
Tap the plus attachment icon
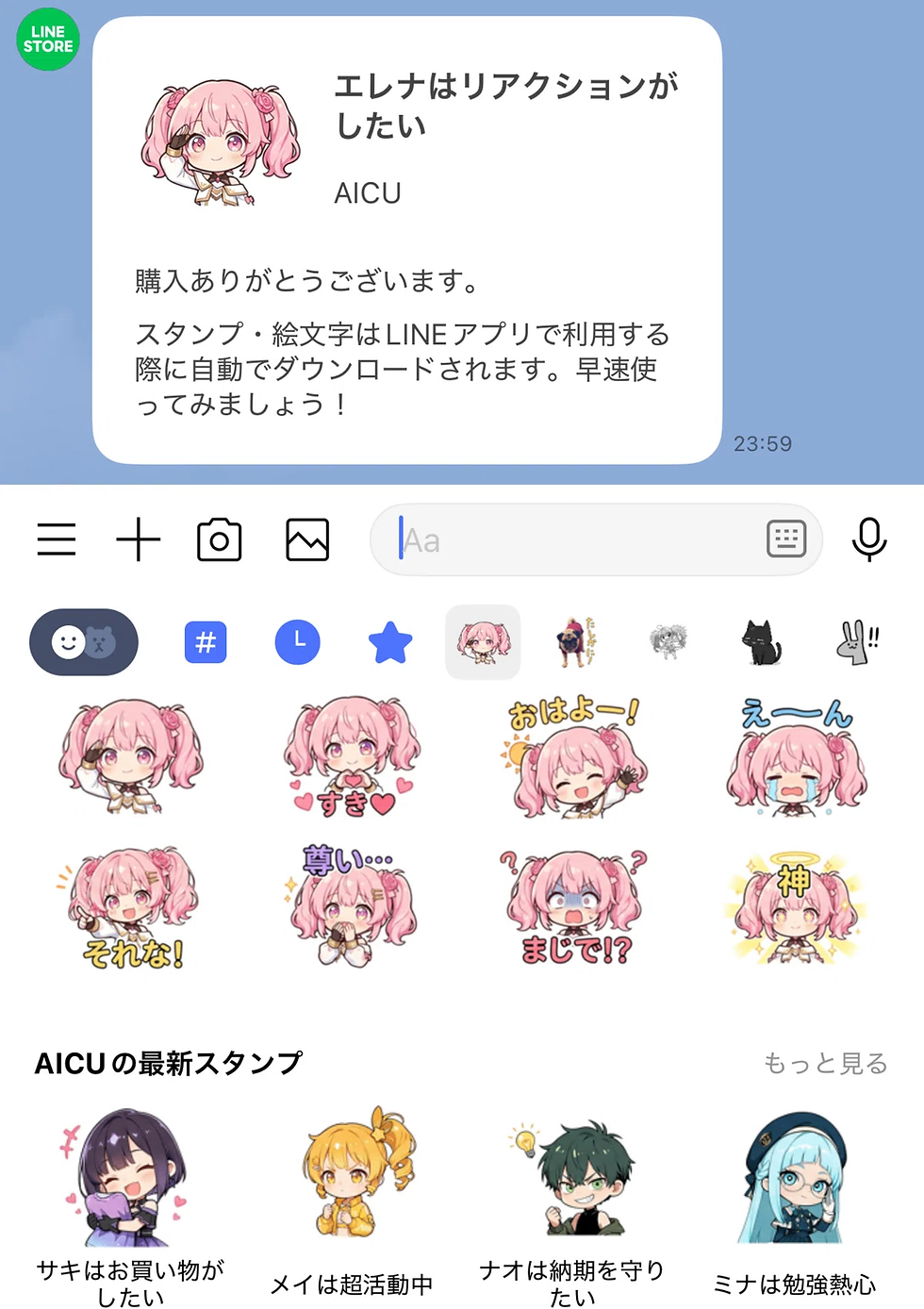(x=139, y=539)
